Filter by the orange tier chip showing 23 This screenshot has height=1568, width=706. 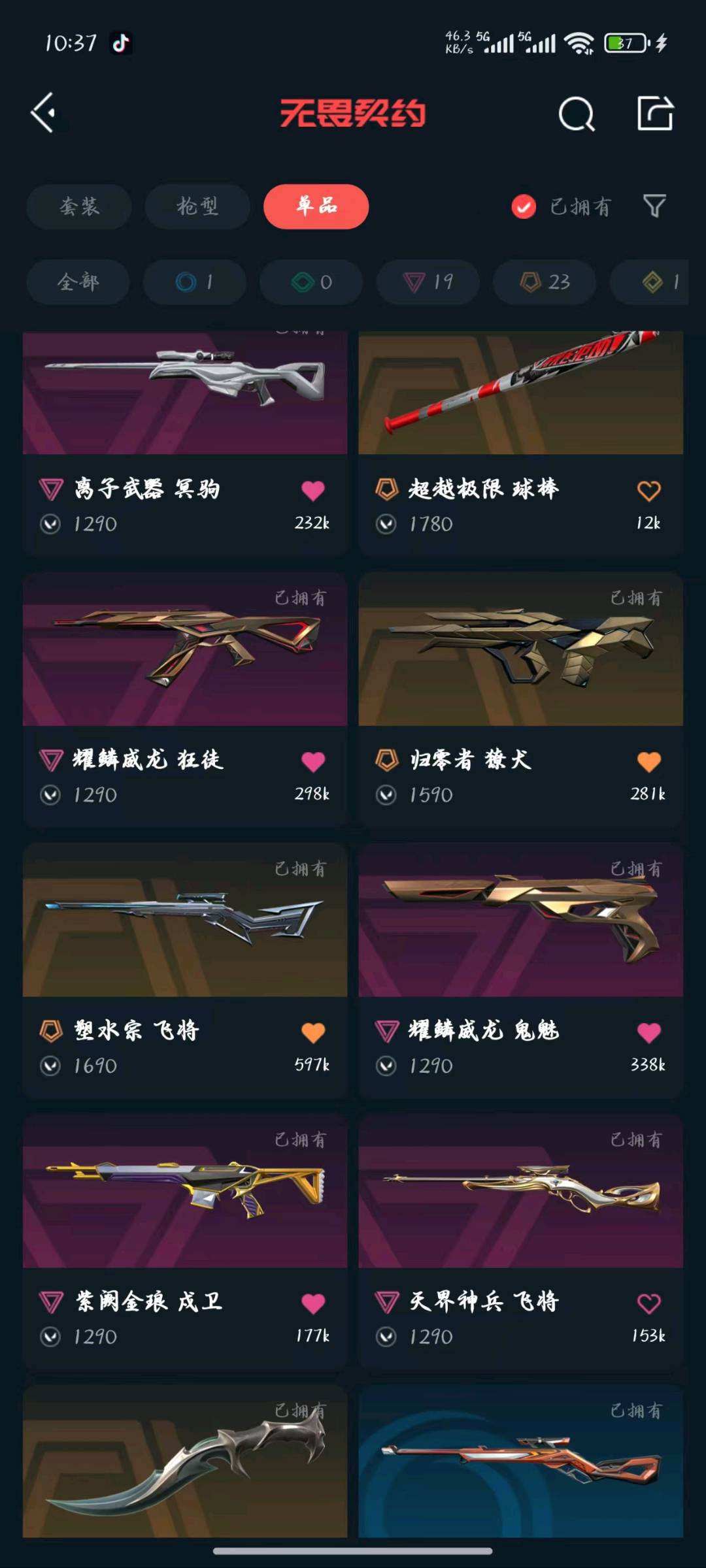545,282
